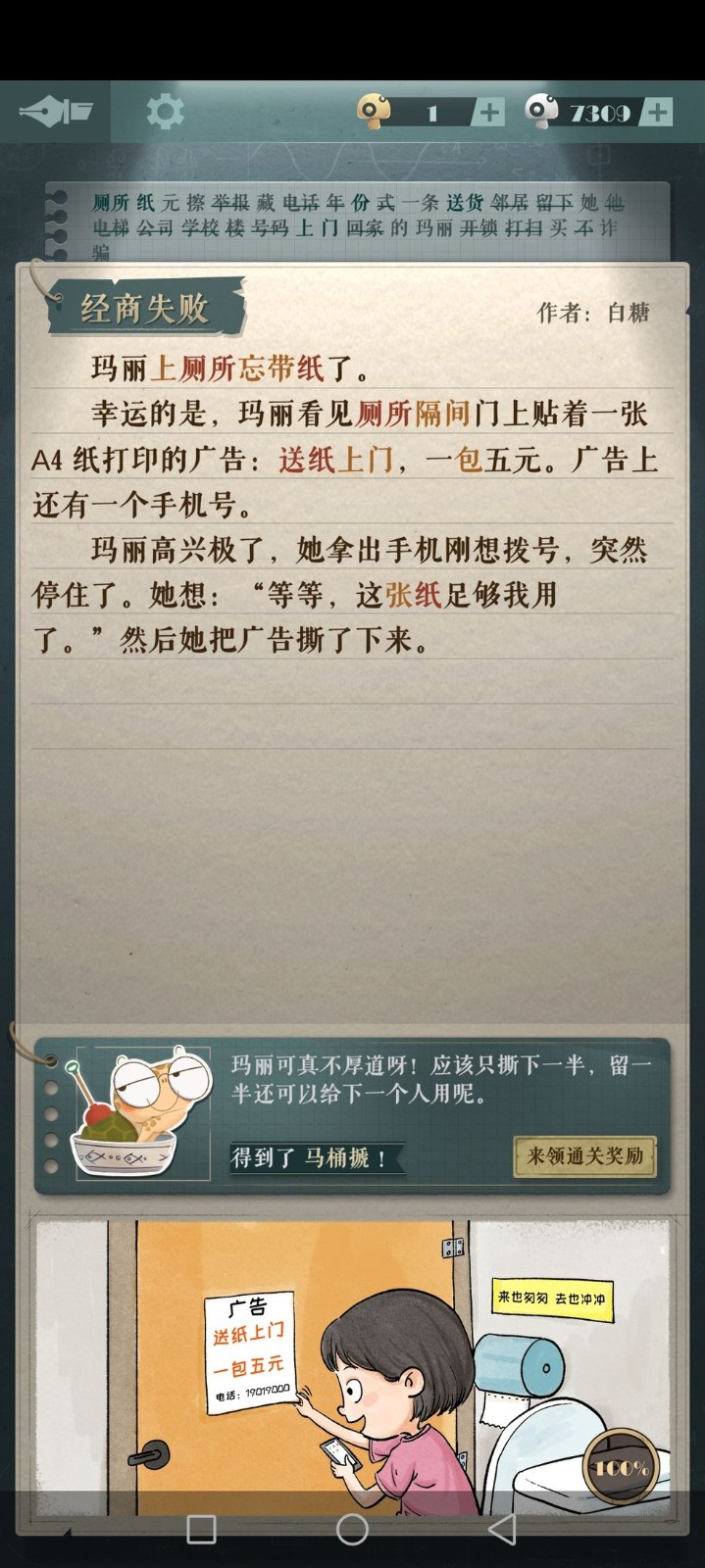Image resolution: width=705 pixels, height=1568 pixels.
Task: Claim reward via 来领通关奖励 button
Action: pos(585,1156)
